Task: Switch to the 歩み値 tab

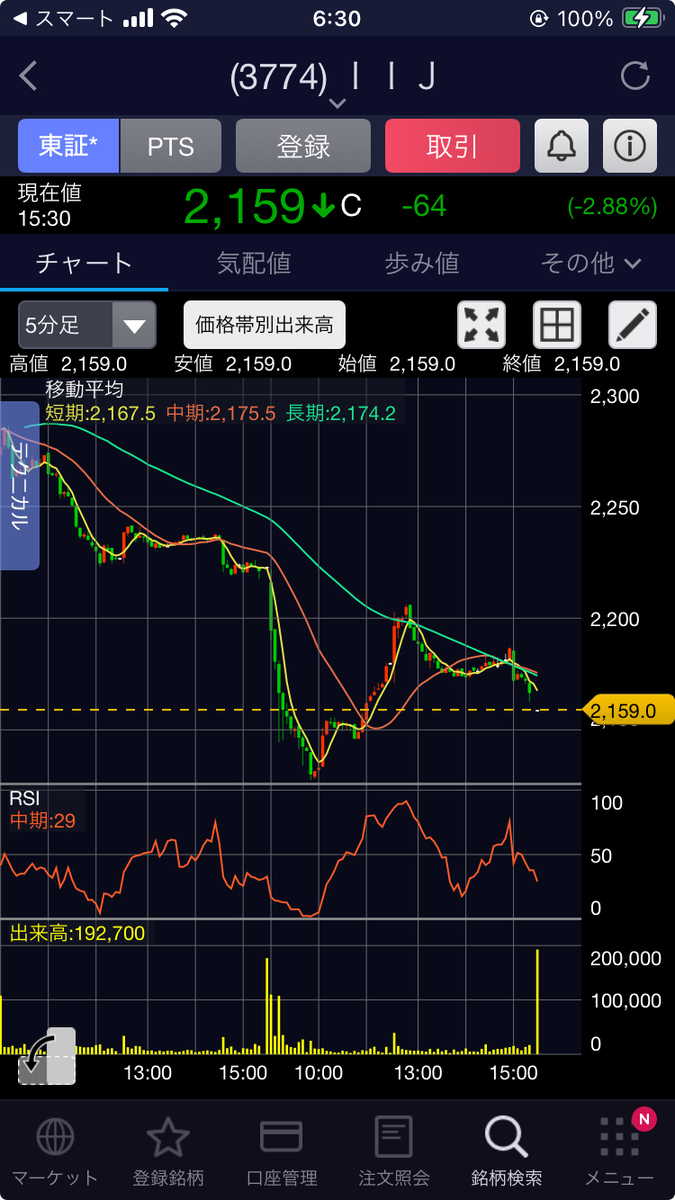Action: point(422,263)
